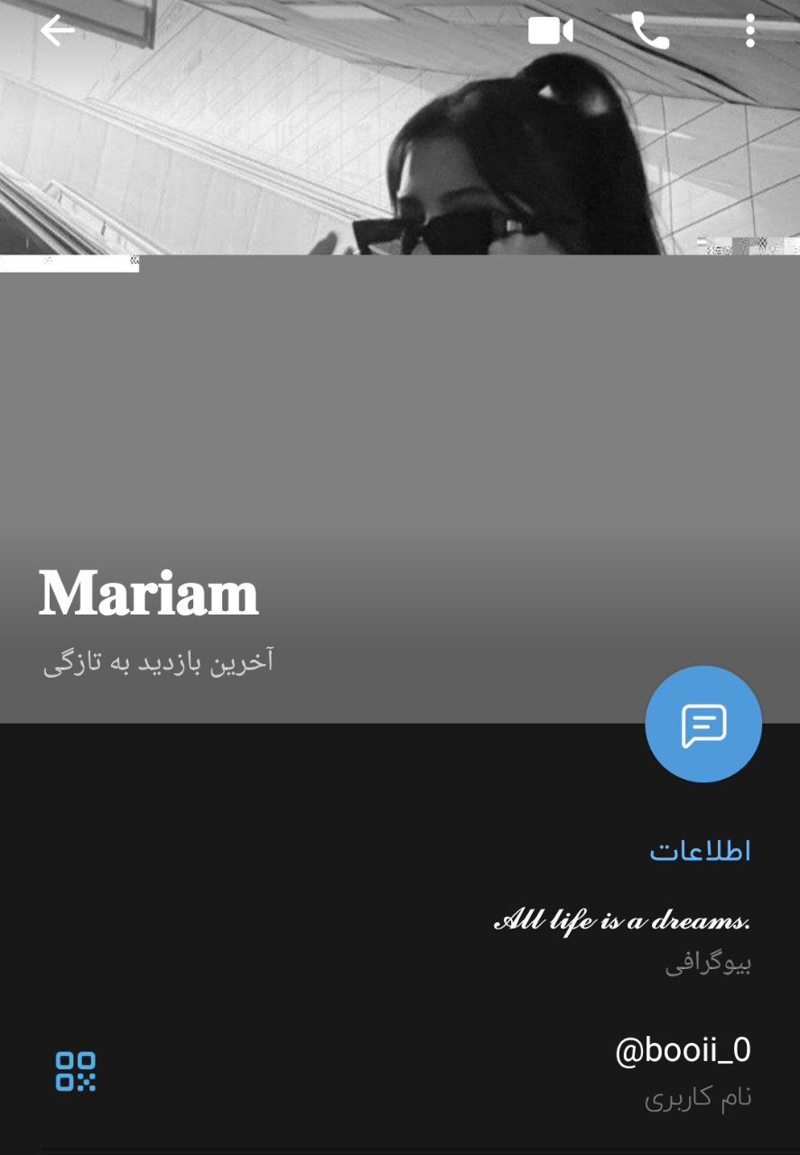Image resolution: width=800 pixels, height=1155 pixels.
Task: Open the three-dot overflow menu
Action: pos(750,31)
